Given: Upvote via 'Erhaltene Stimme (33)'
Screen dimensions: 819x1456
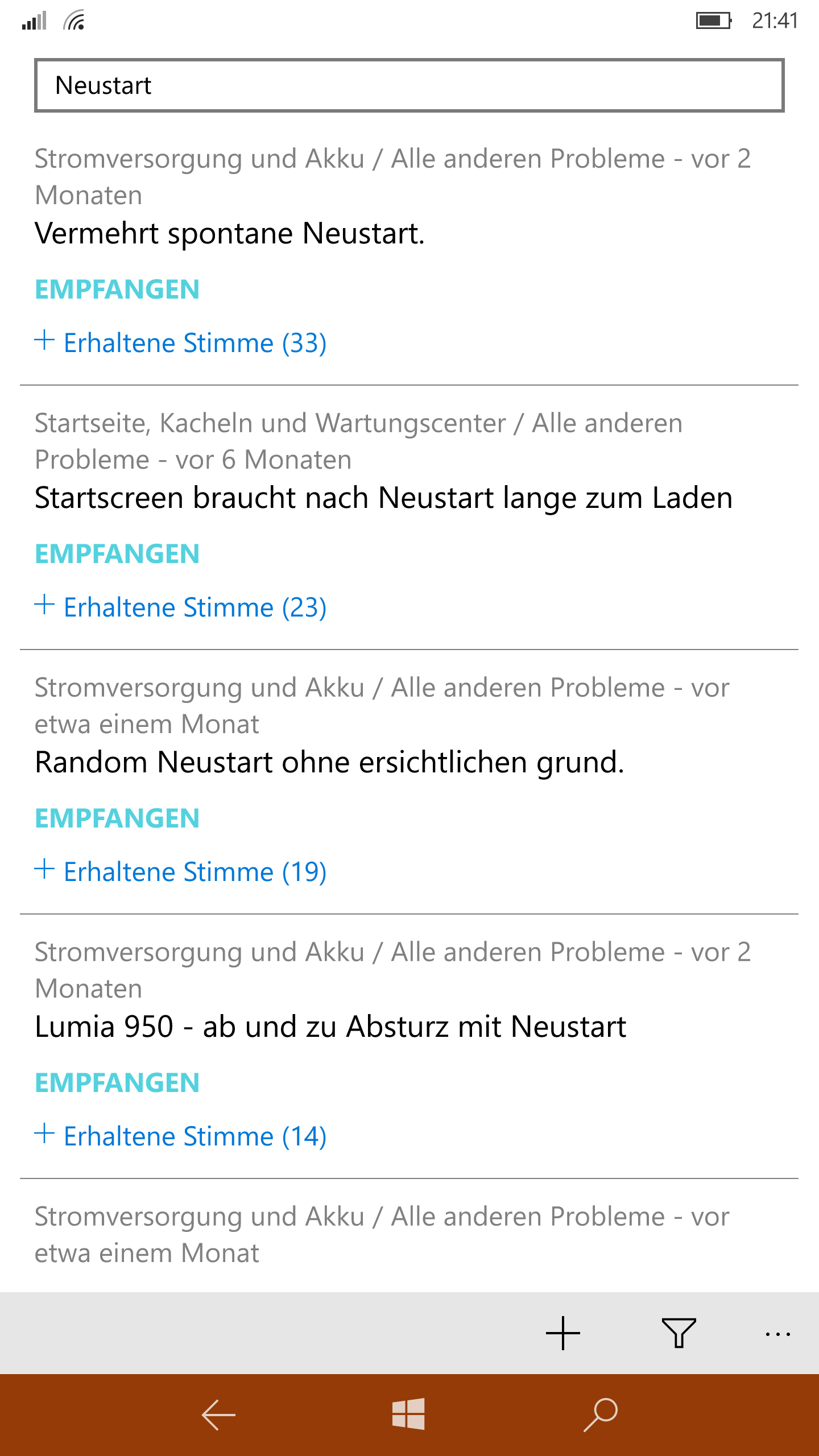Looking at the screenshot, I should tap(180, 343).
